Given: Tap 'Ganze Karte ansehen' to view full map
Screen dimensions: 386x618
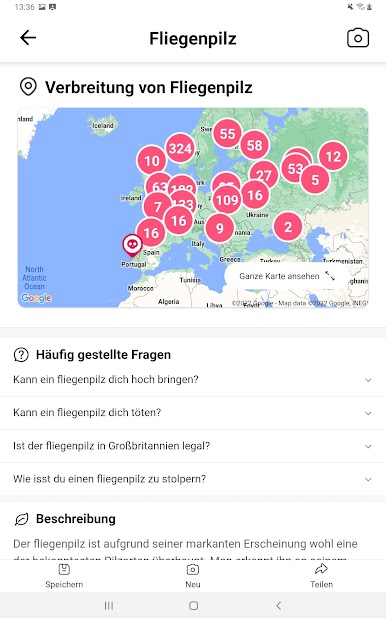Looking at the screenshot, I should [287, 276].
